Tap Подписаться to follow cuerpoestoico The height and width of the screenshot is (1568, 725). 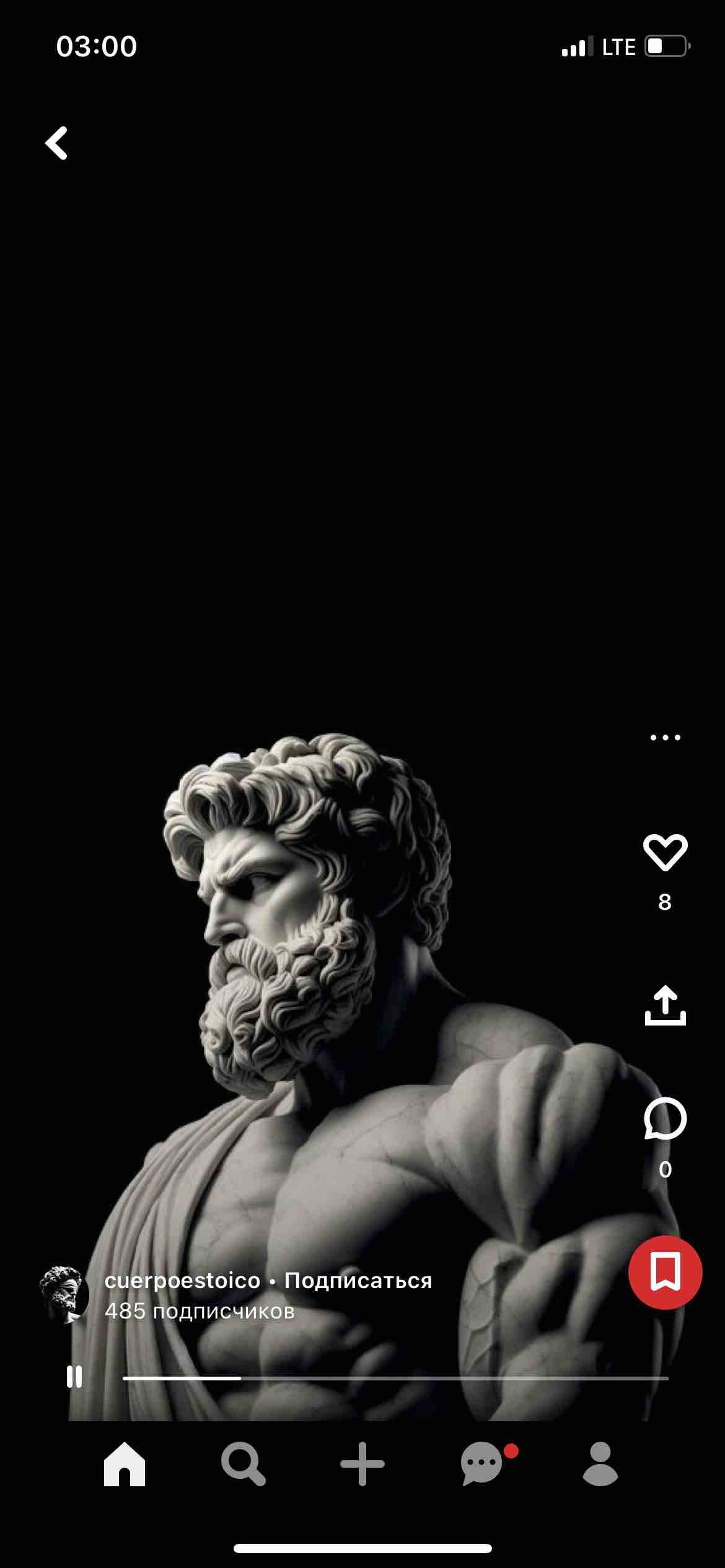click(x=358, y=1280)
